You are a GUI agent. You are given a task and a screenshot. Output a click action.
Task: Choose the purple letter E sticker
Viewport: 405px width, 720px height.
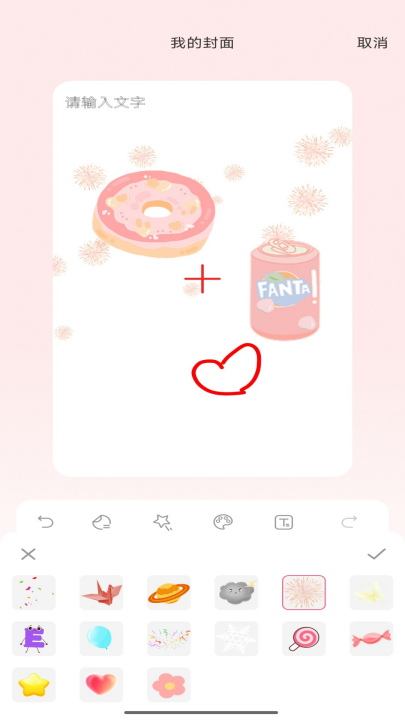pyautogui.click(x=34, y=638)
